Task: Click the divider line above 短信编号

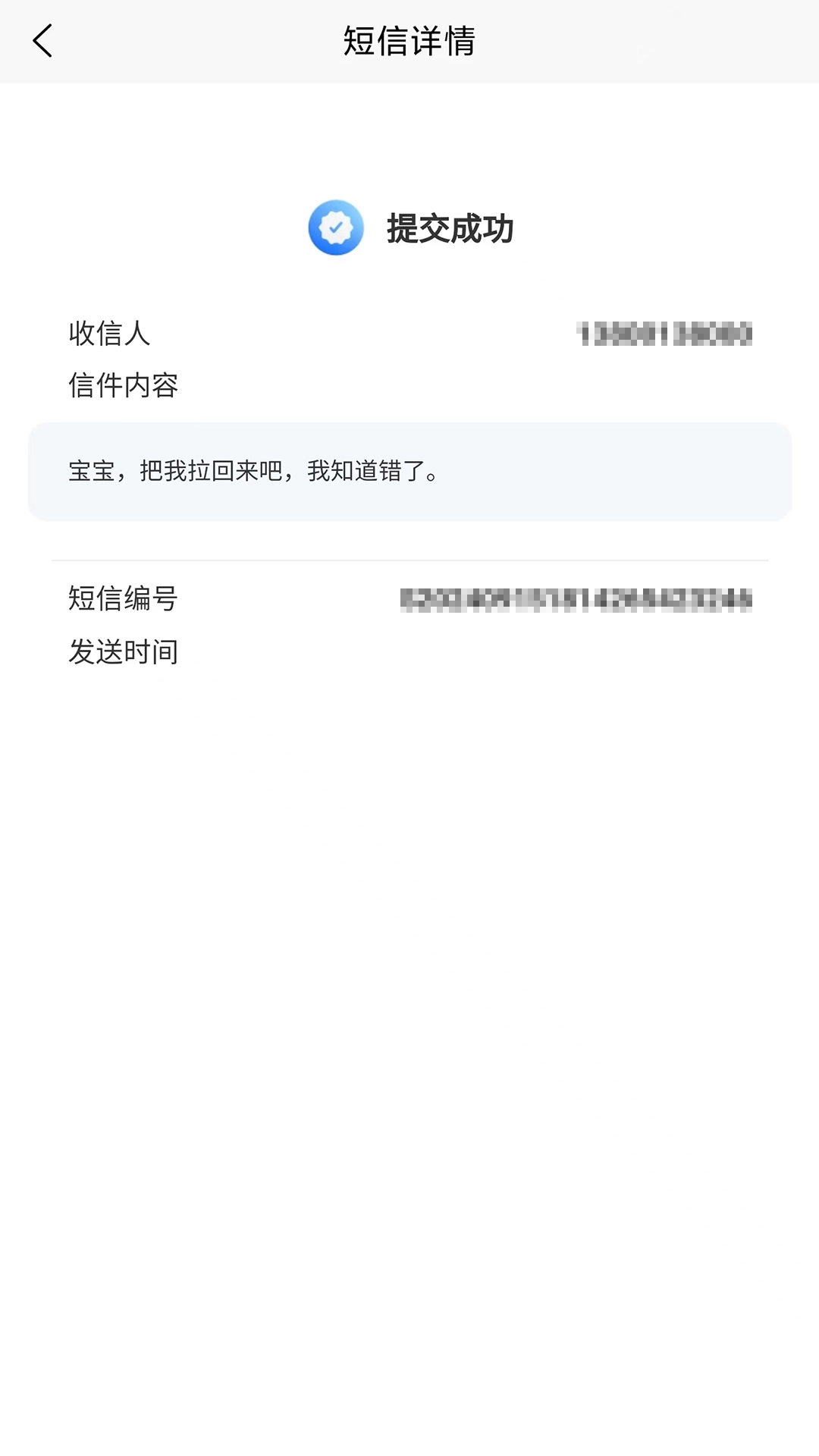Action: pyautogui.click(x=409, y=559)
